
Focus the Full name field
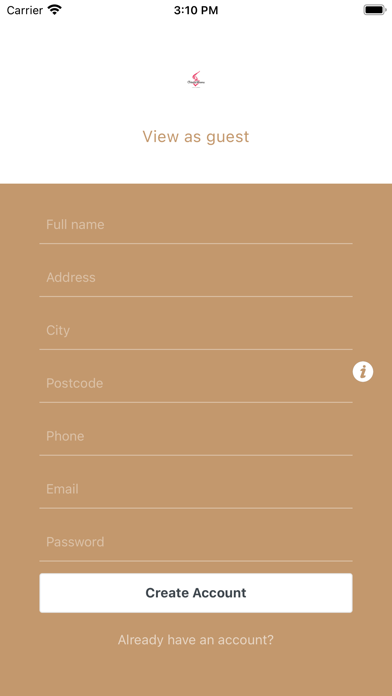point(196,225)
